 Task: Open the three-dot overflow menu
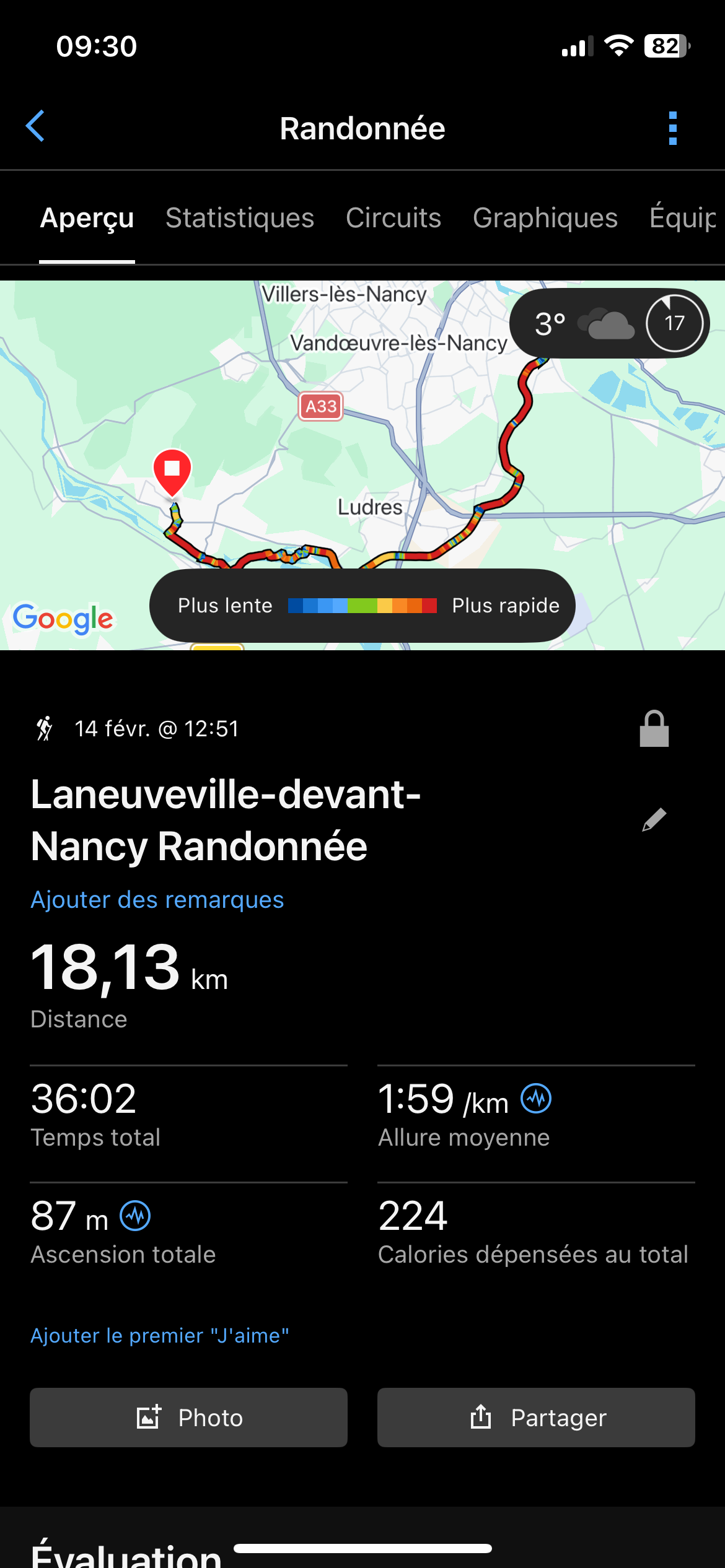673,128
